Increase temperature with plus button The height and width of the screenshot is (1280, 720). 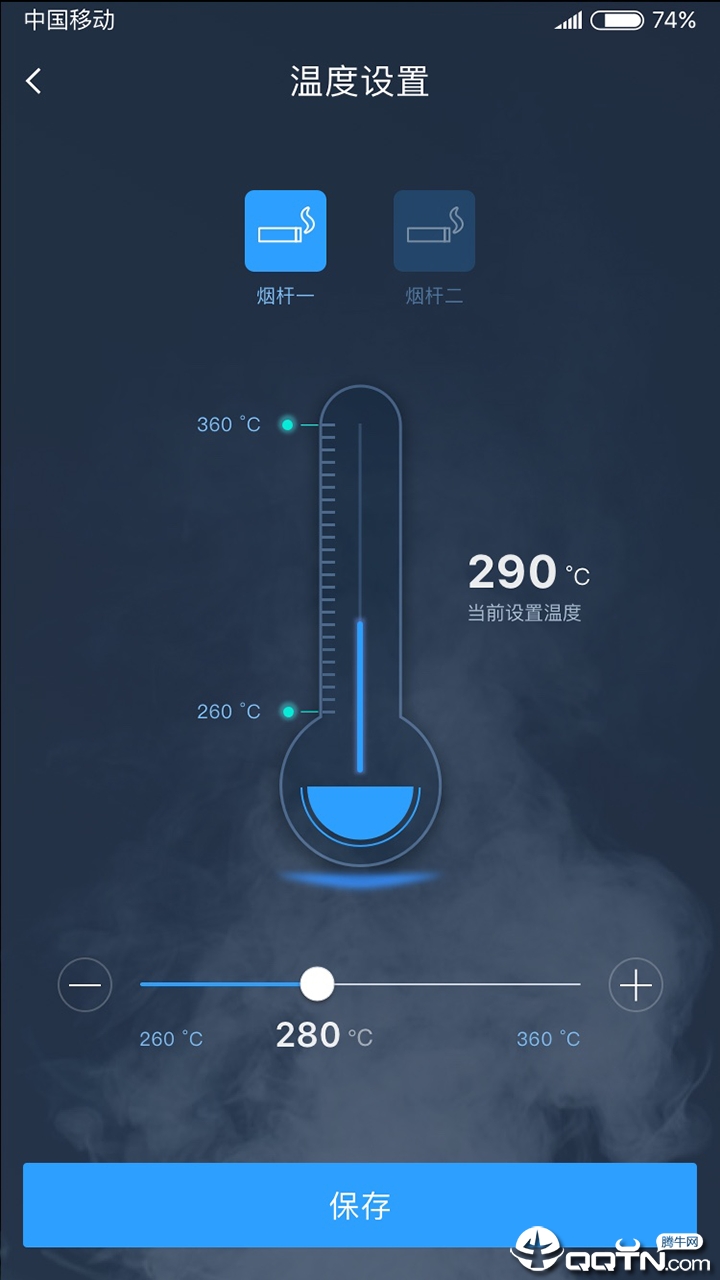pyautogui.click(x=635, y=985)
